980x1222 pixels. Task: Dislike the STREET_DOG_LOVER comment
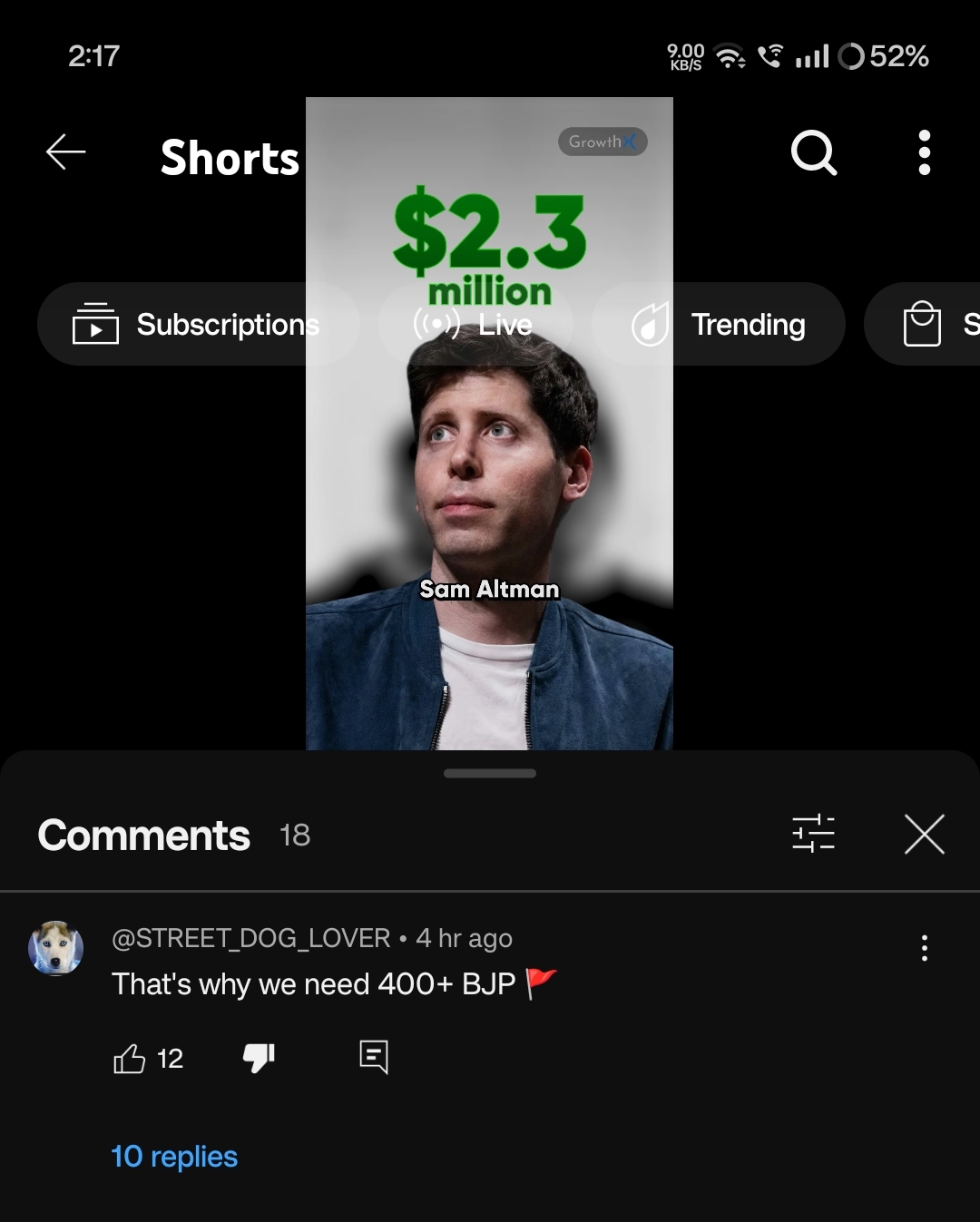(x=259, y=1058)
